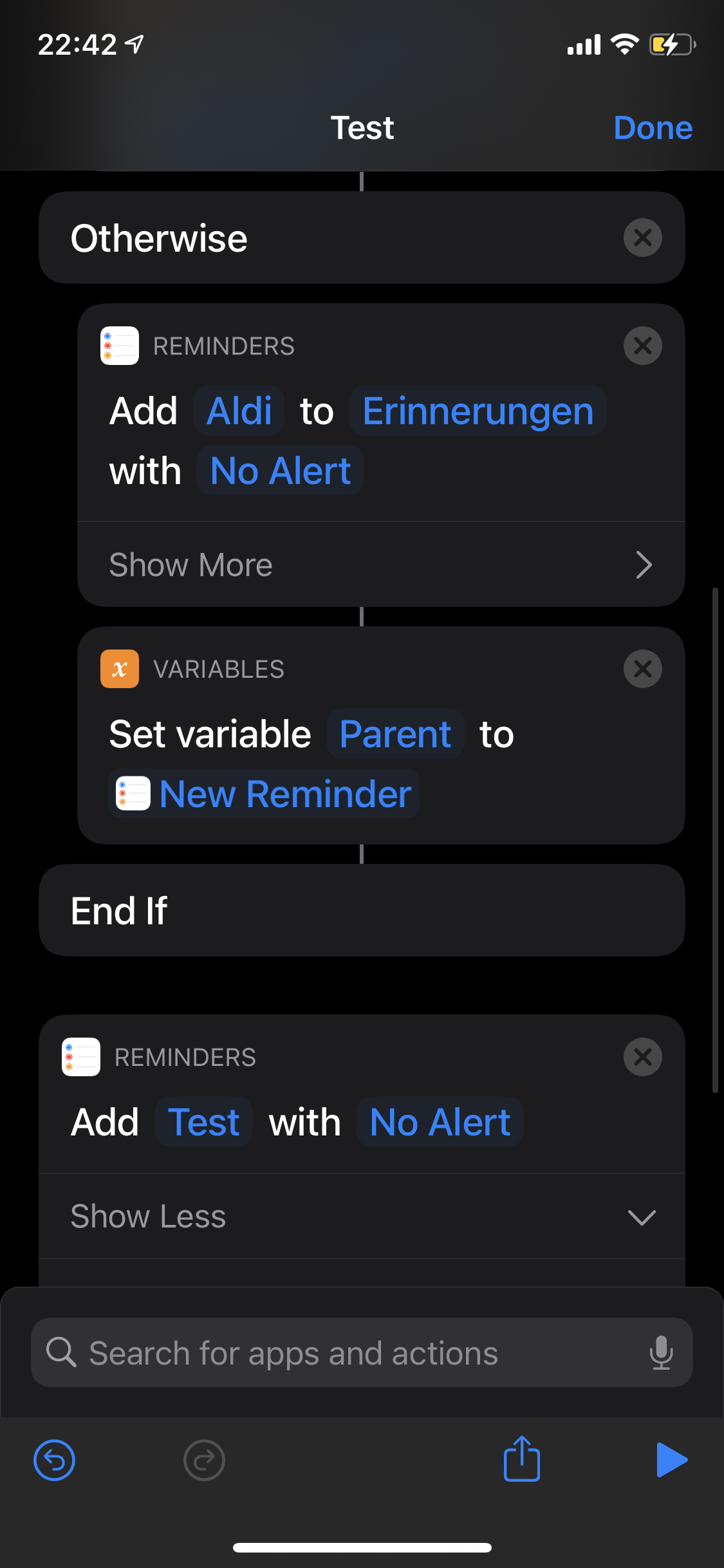This screenshot has height=1568, width=724.
Task: Delete the Add Aldi reminder action
Action: coord(642,346)
